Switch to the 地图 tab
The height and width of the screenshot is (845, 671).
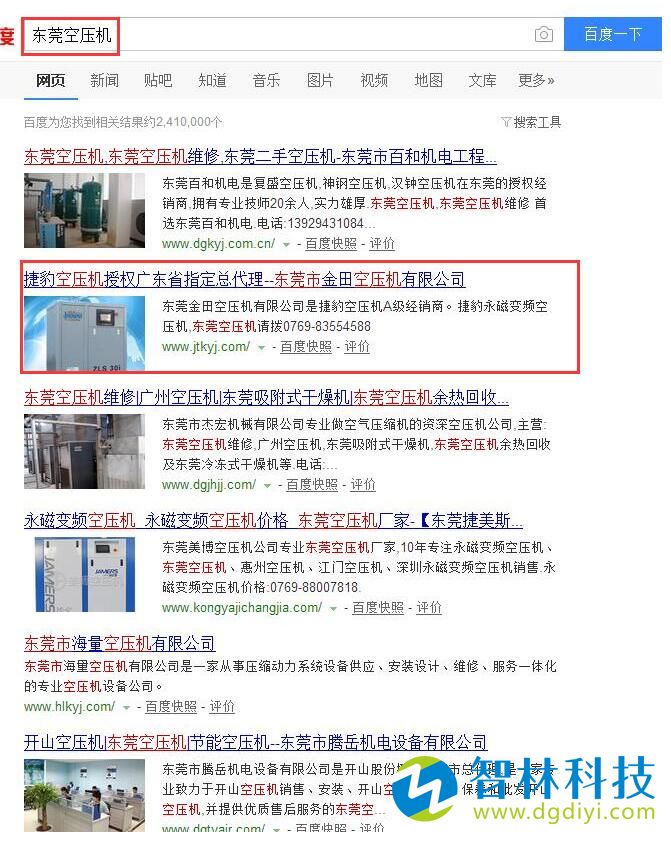[x=428, y=80]
